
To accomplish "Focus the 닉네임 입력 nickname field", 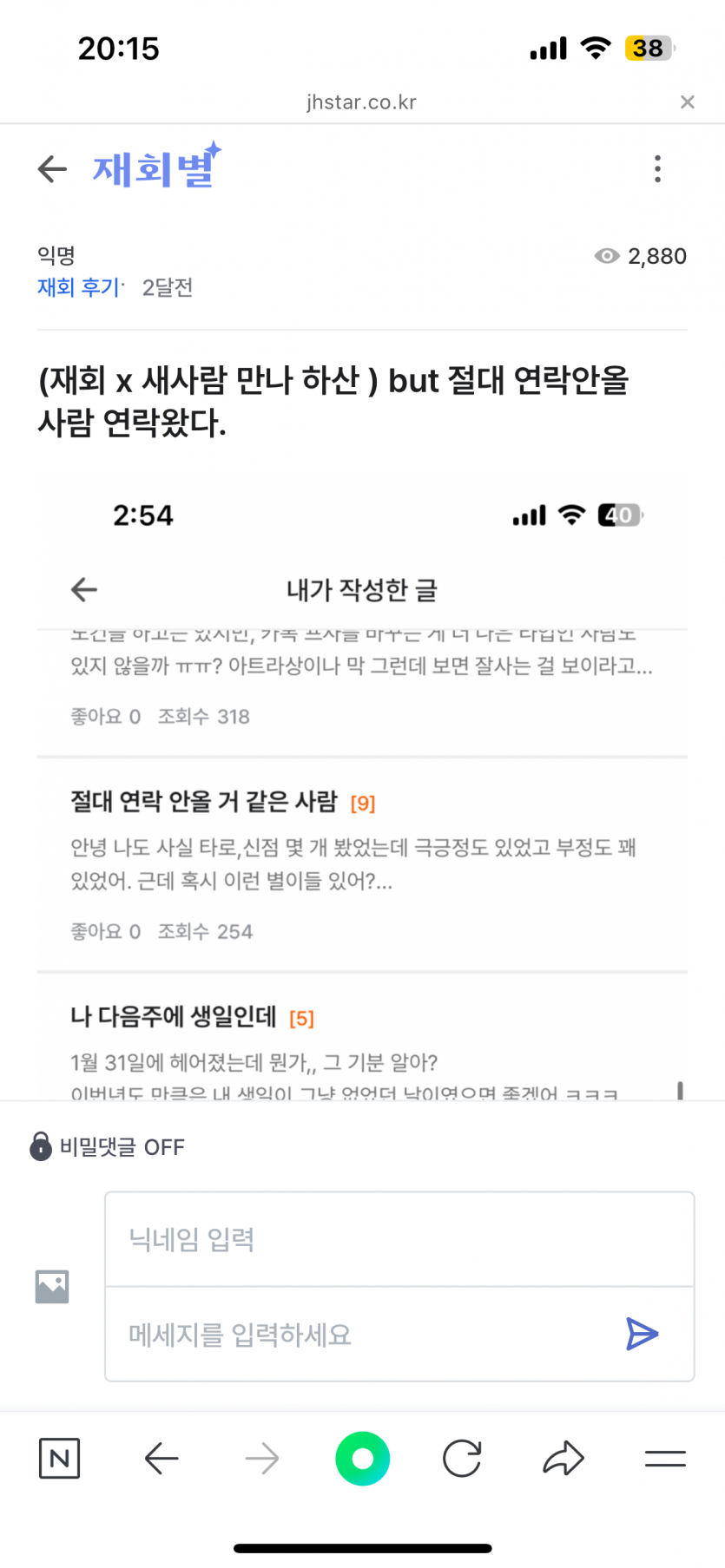I will pyautogui.click(x=399, y=1239).
